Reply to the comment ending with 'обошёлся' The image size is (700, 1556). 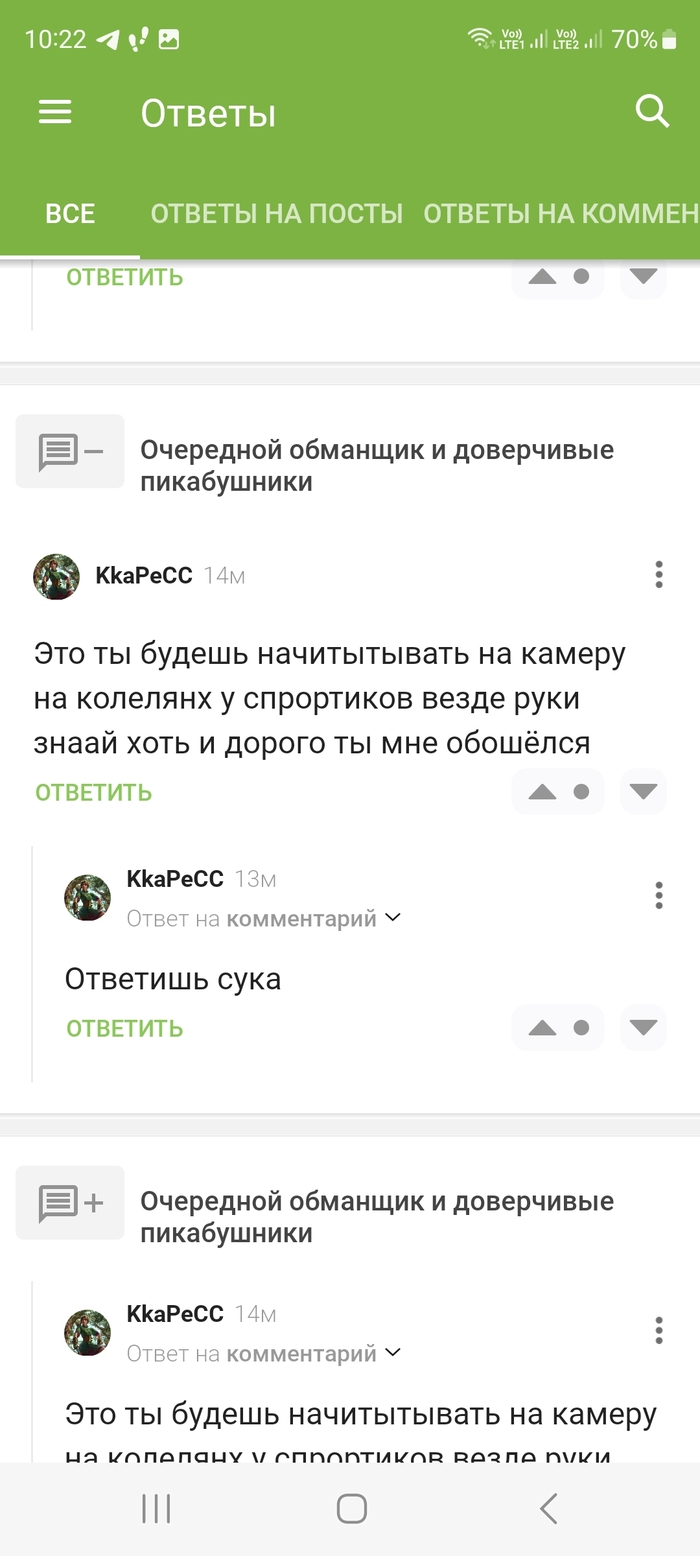coord(93,792)
